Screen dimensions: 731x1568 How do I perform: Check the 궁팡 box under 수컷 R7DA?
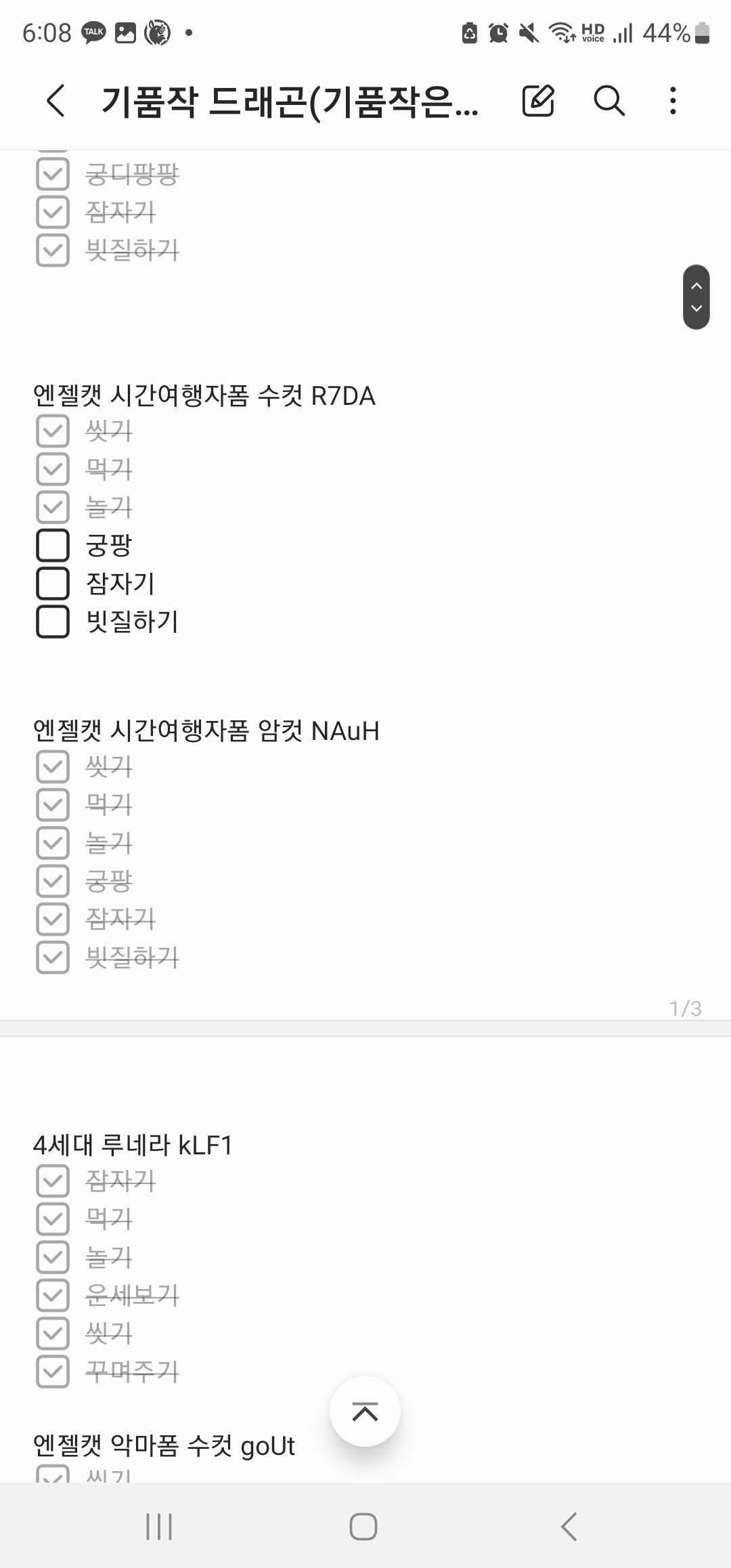coord(53,546)
